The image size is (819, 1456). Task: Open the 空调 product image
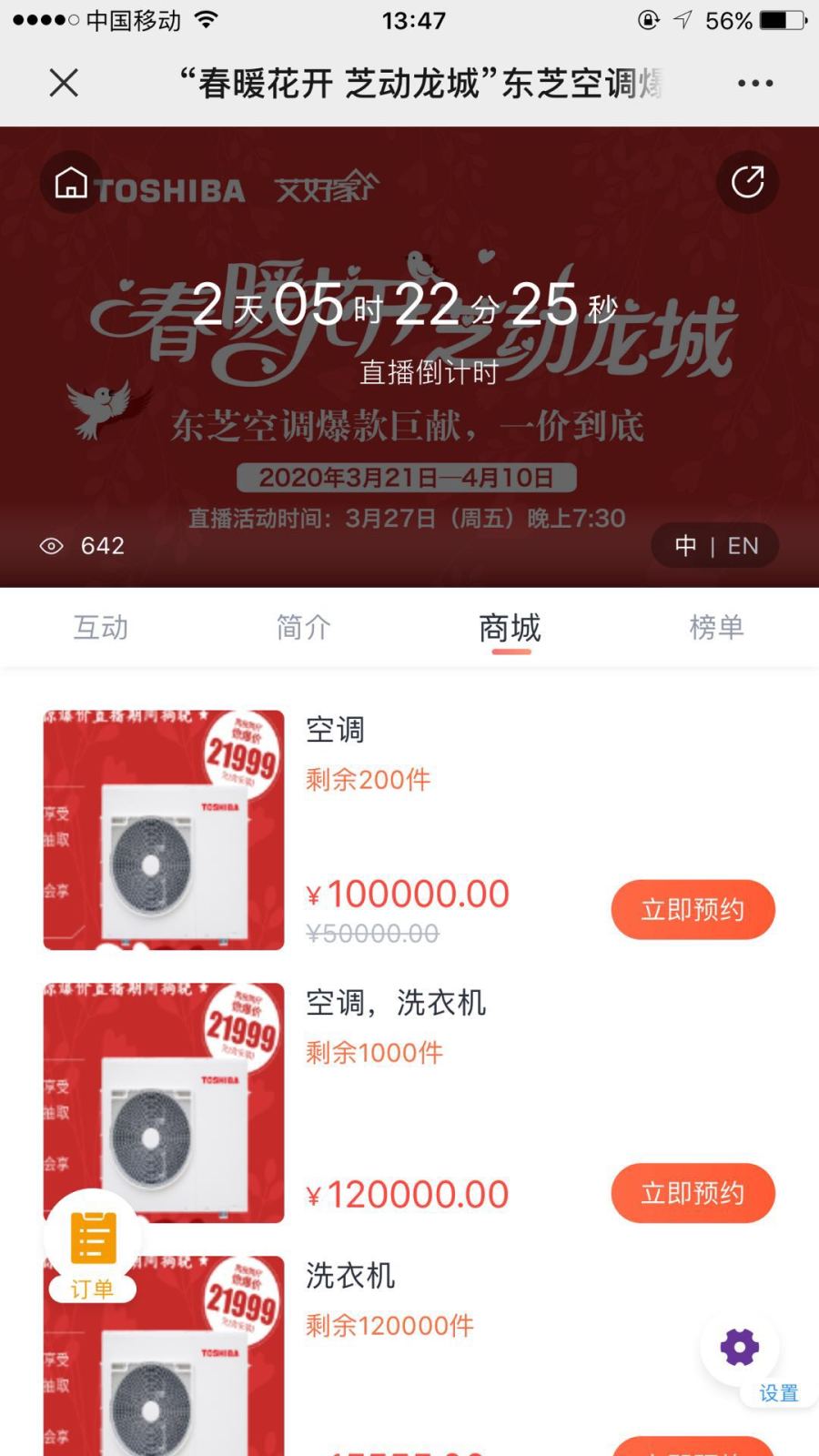[x=164, y=830]
